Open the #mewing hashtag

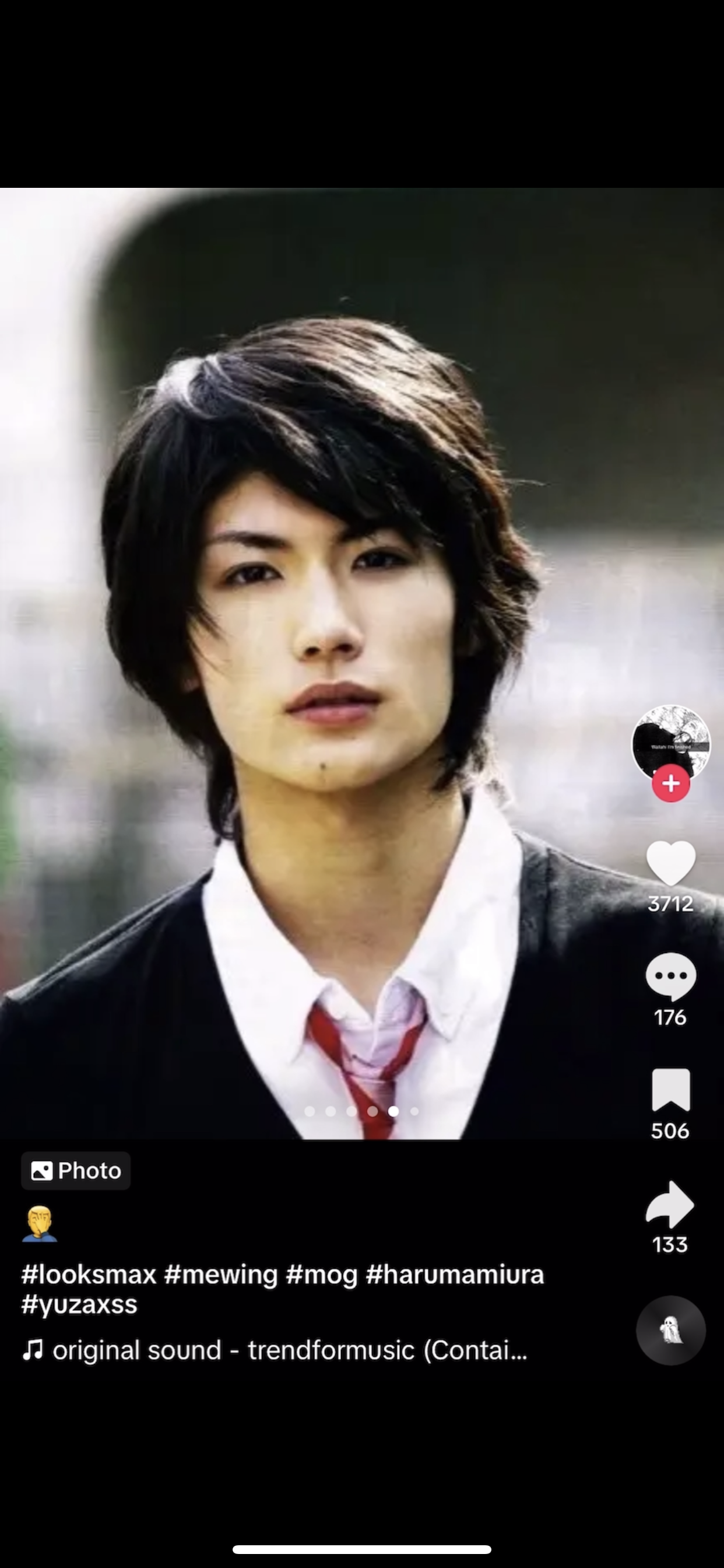pos(221,1274)
